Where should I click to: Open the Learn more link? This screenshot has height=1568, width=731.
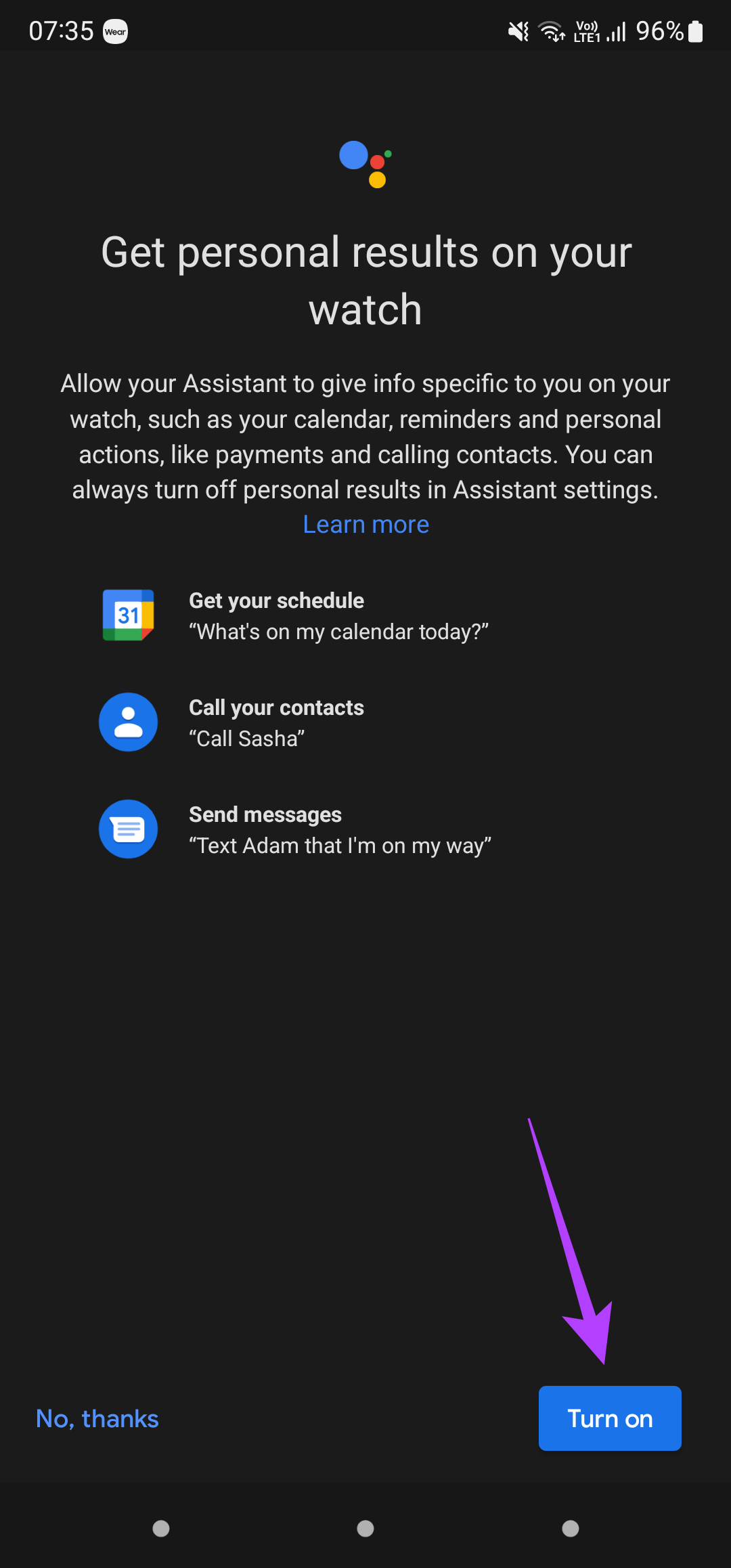(365, 525)
